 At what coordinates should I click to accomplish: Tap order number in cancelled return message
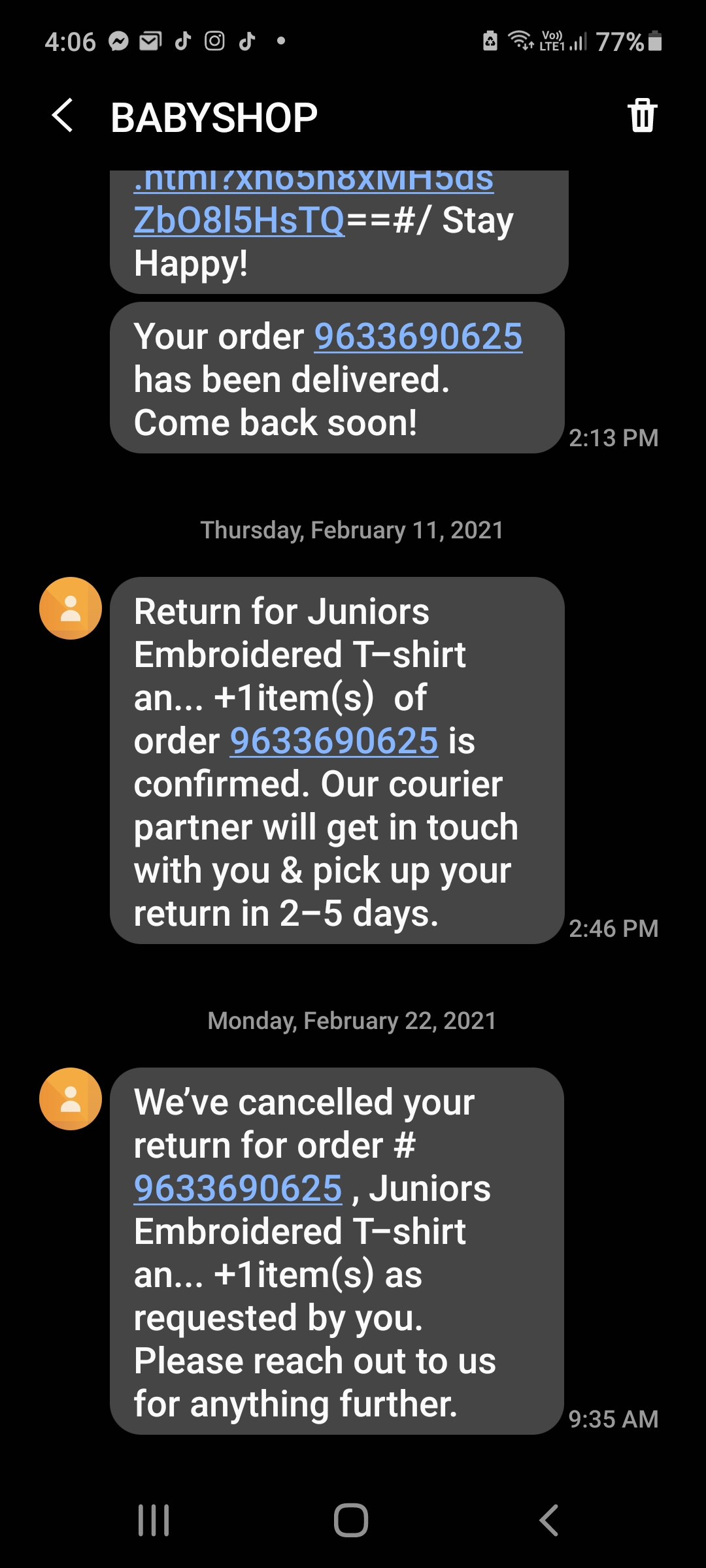pyautogui.click(x=238, y=1188)
